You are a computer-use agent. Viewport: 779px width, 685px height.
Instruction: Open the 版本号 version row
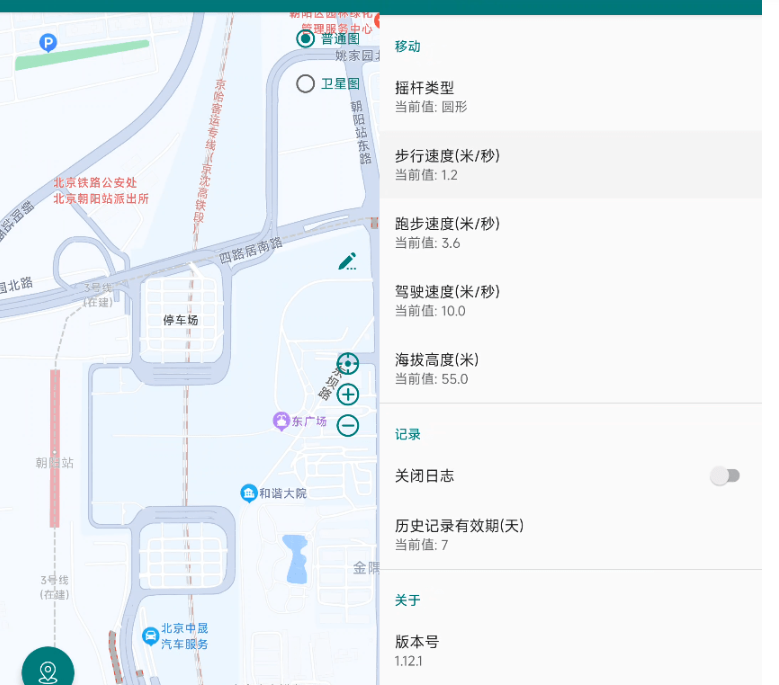(x=570, y=650)
